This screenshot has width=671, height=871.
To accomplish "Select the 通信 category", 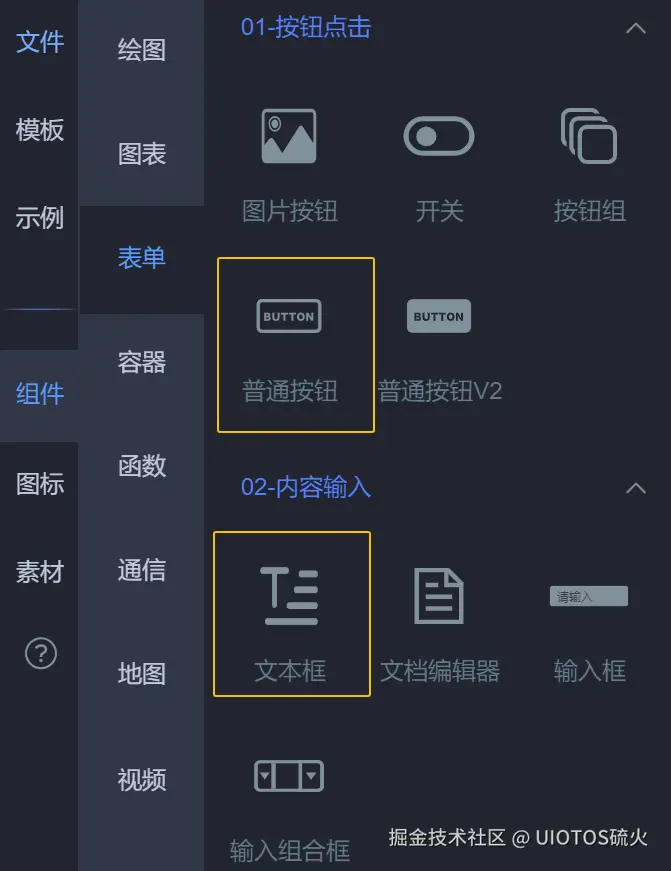I will pyautogui.click(x=142, y=570).
